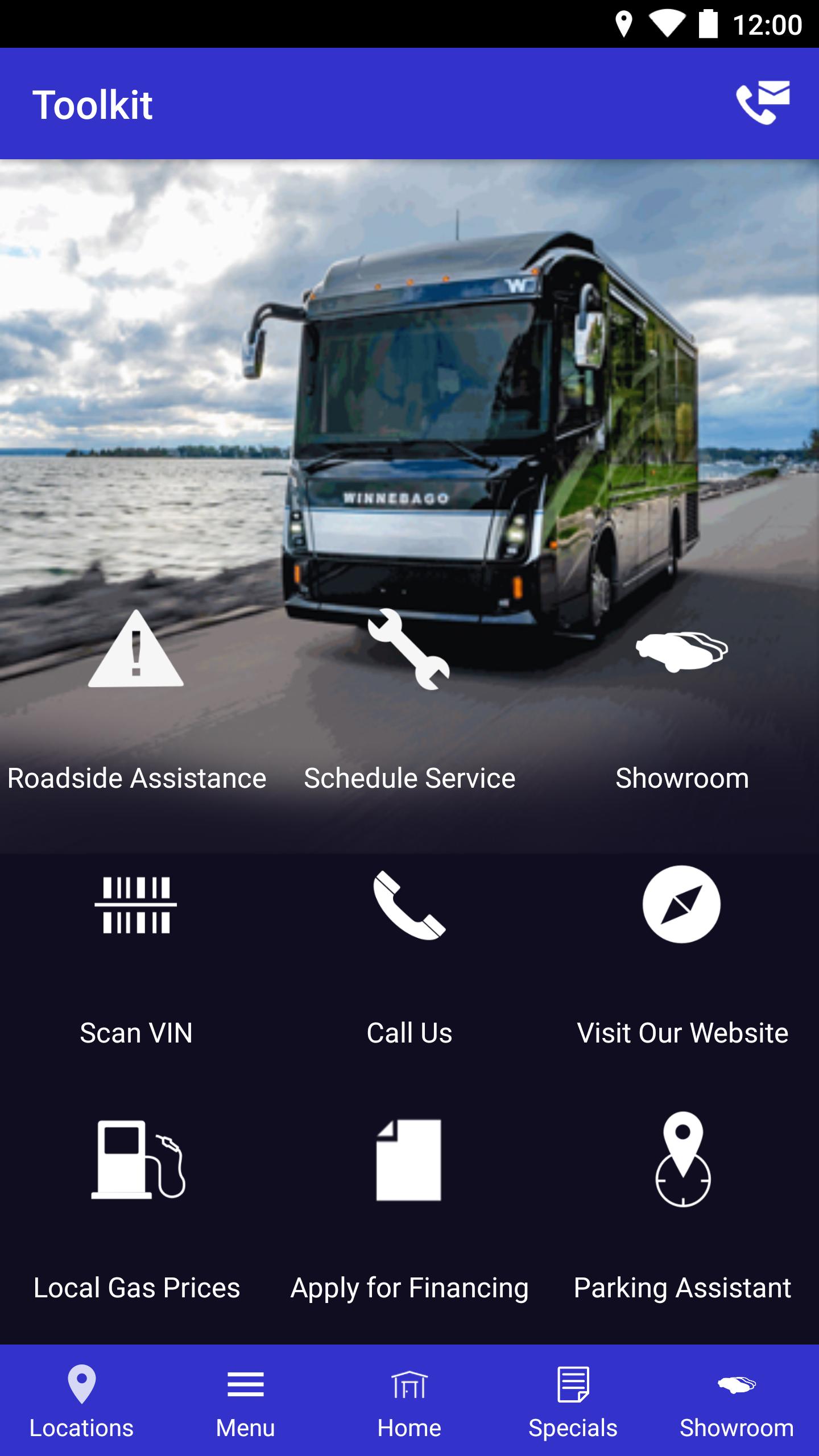The width and height of the screenshot is (819, 1456).
Task: Click the Winnebago RV hero image
Action: 409,398
